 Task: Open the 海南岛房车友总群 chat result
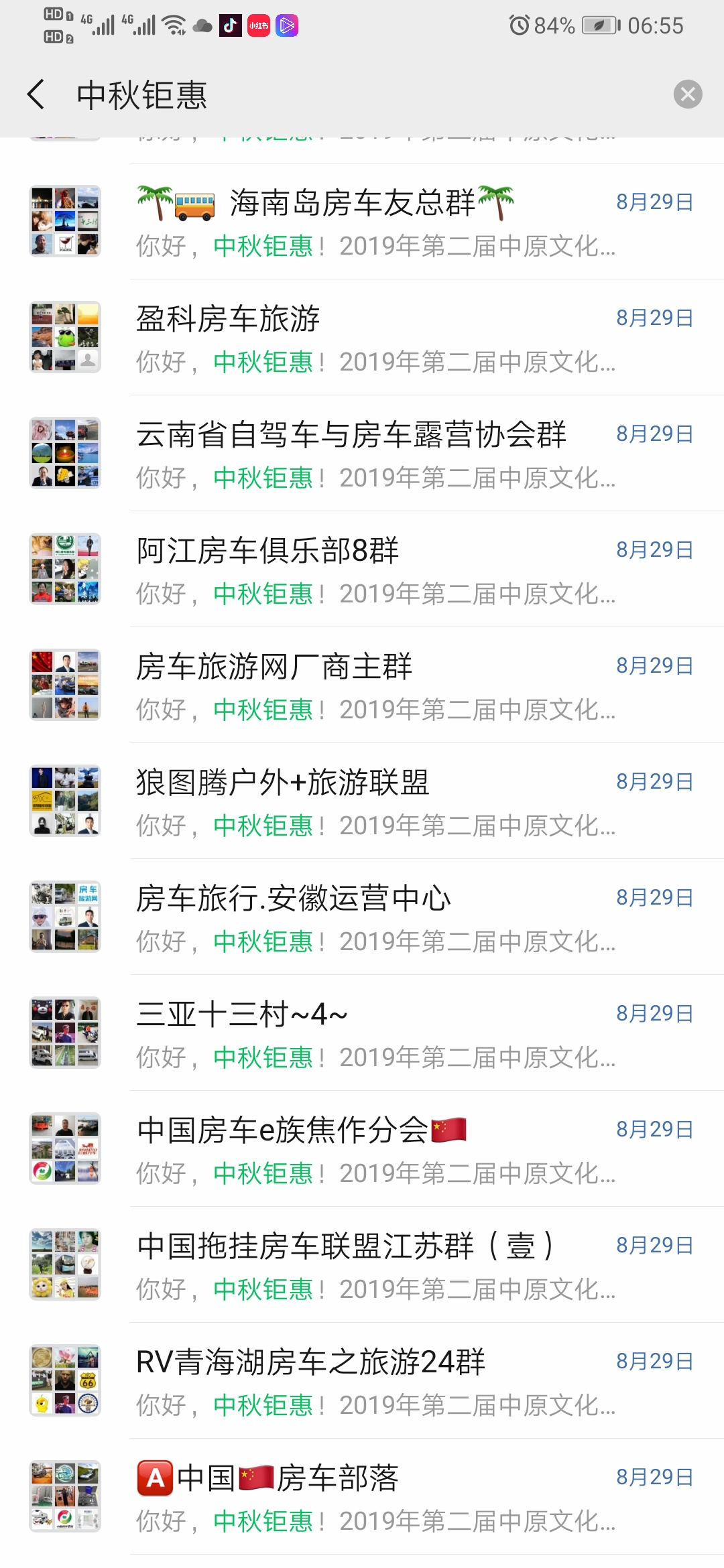(375, 222)
